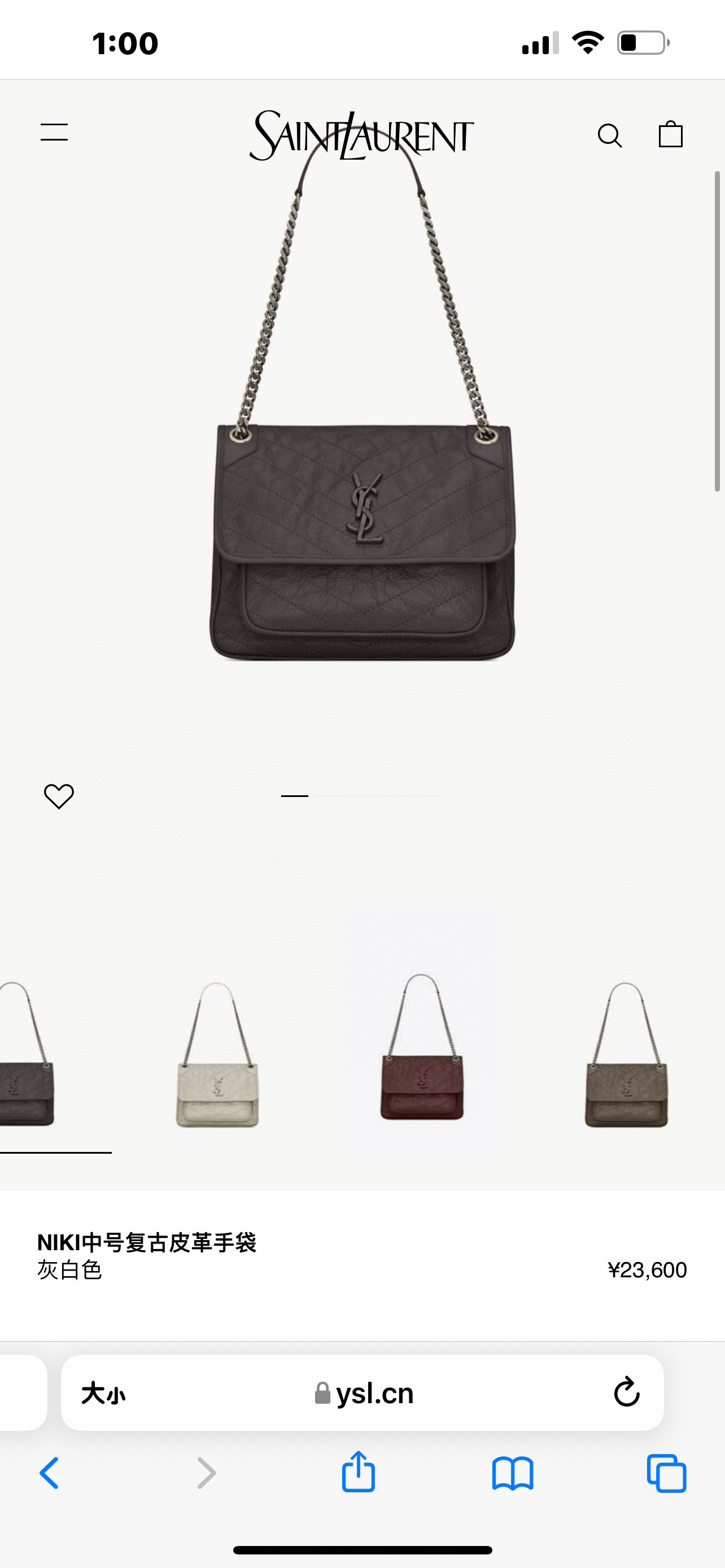Open the shopping bag
The image size is (725, 1568).
670,134
